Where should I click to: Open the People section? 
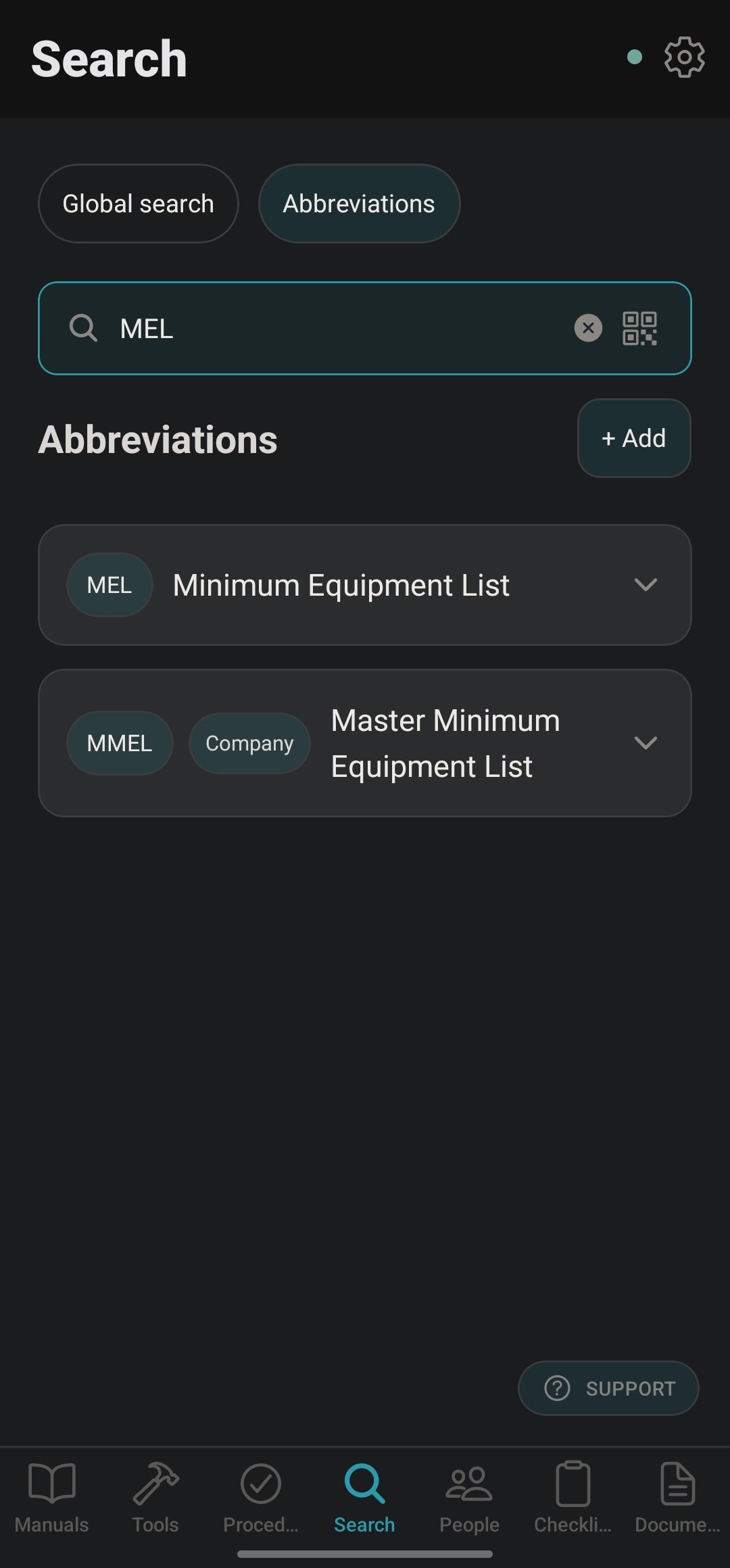click(468, 1498)
